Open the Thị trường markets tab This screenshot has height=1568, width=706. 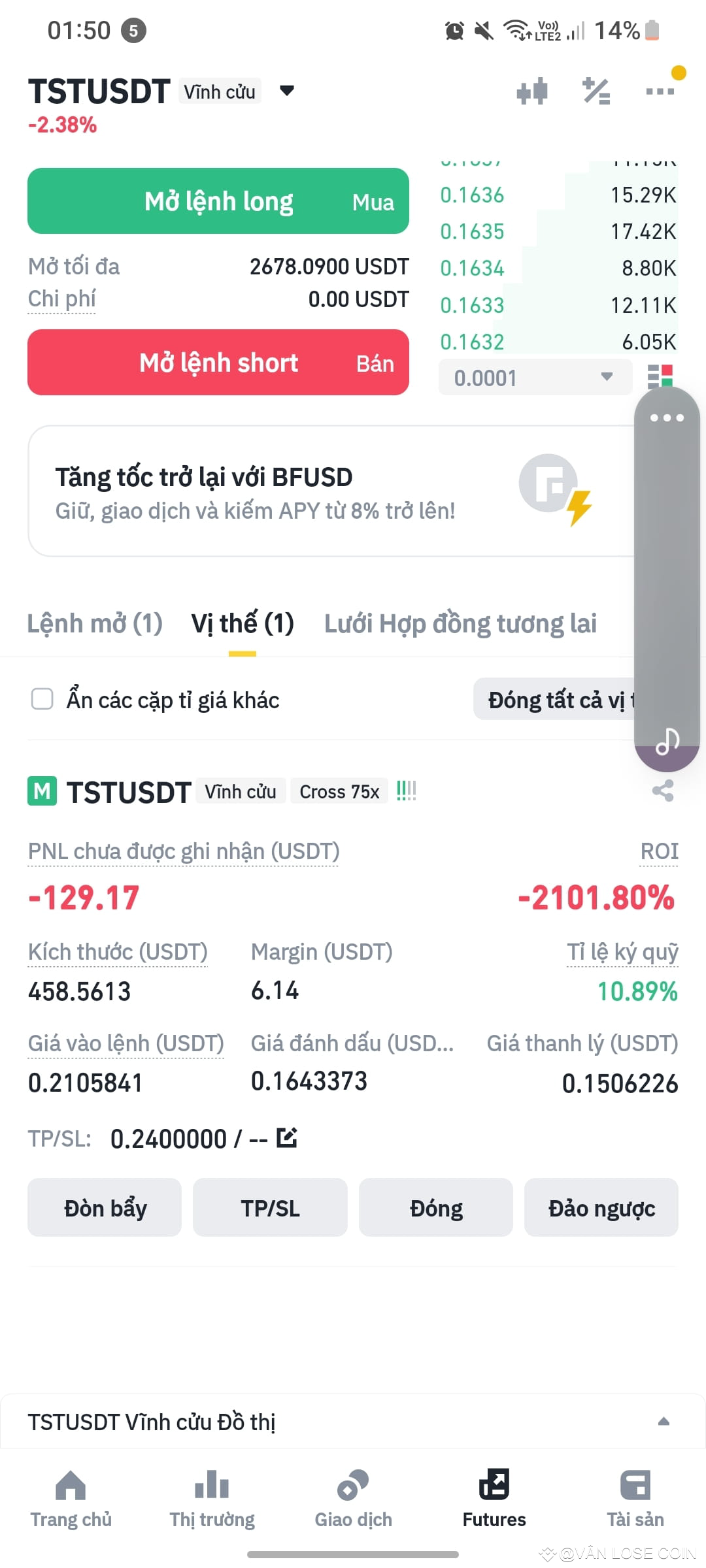coord(212,1499)
